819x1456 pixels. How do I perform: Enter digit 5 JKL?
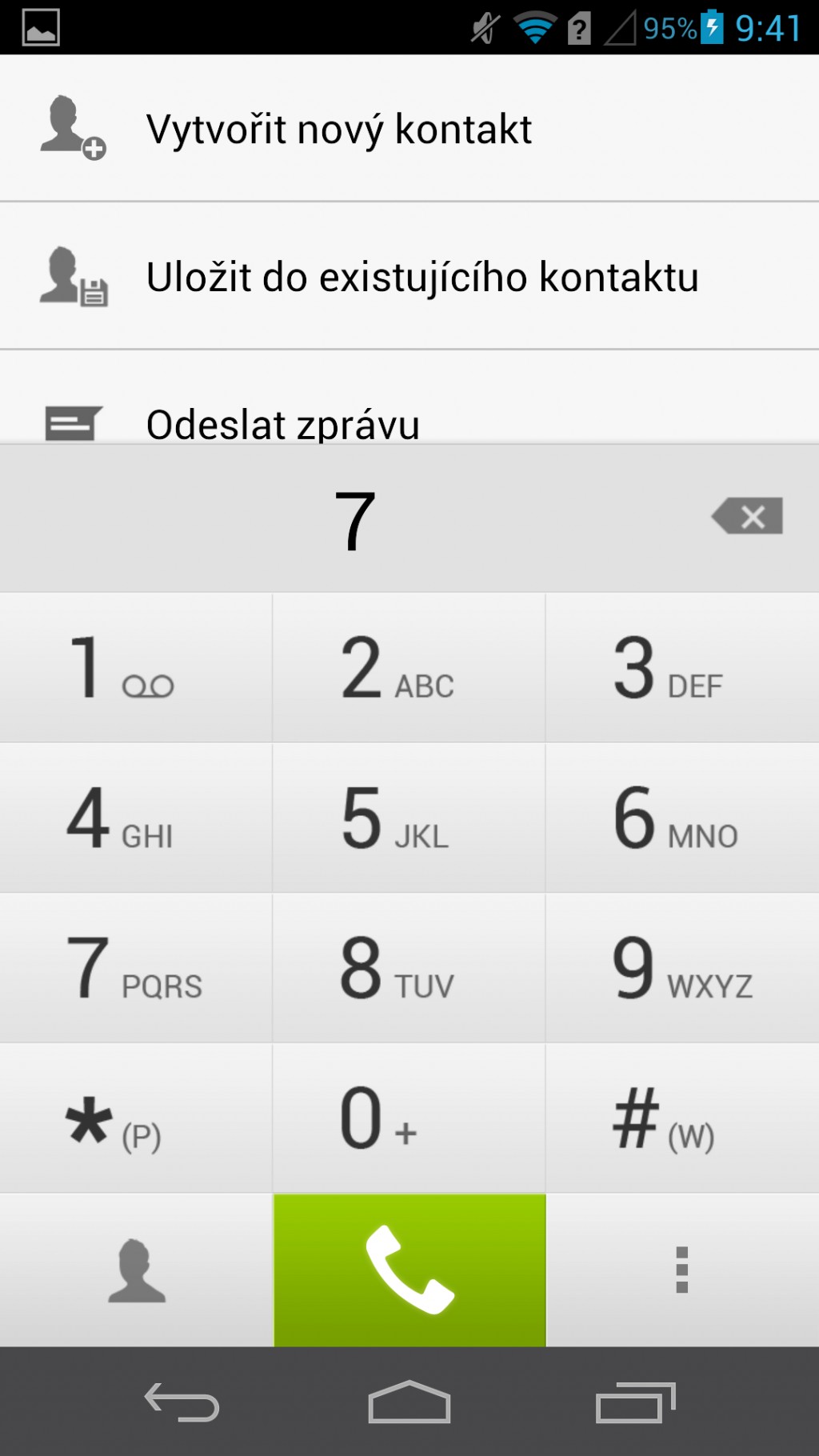pos(409,818)
